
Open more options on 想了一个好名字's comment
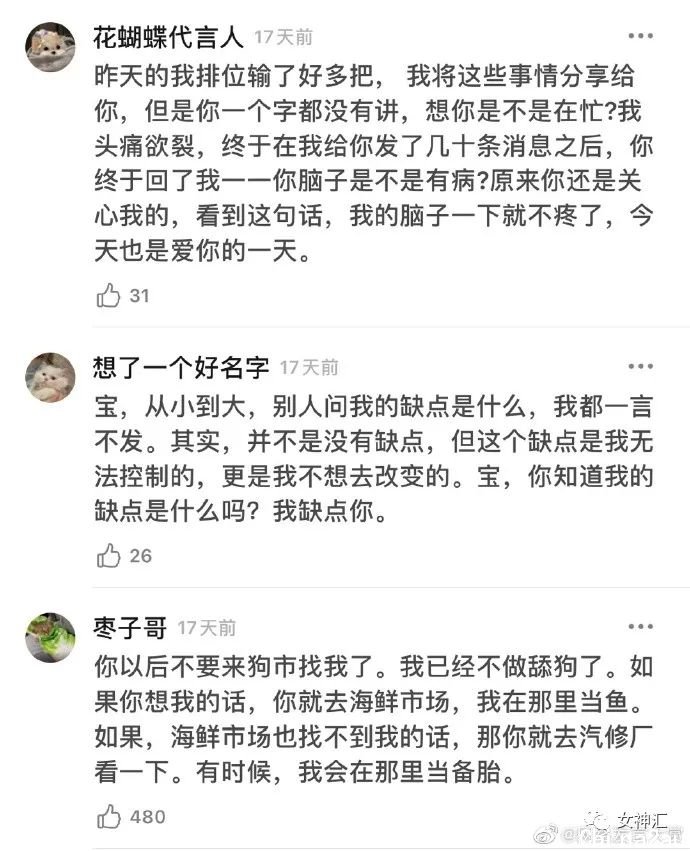[x=641, y=366]
